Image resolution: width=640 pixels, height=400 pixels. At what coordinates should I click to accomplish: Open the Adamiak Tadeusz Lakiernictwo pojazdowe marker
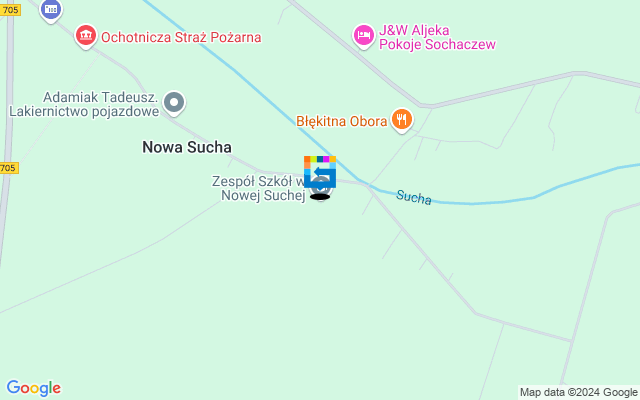pos(174,102)
